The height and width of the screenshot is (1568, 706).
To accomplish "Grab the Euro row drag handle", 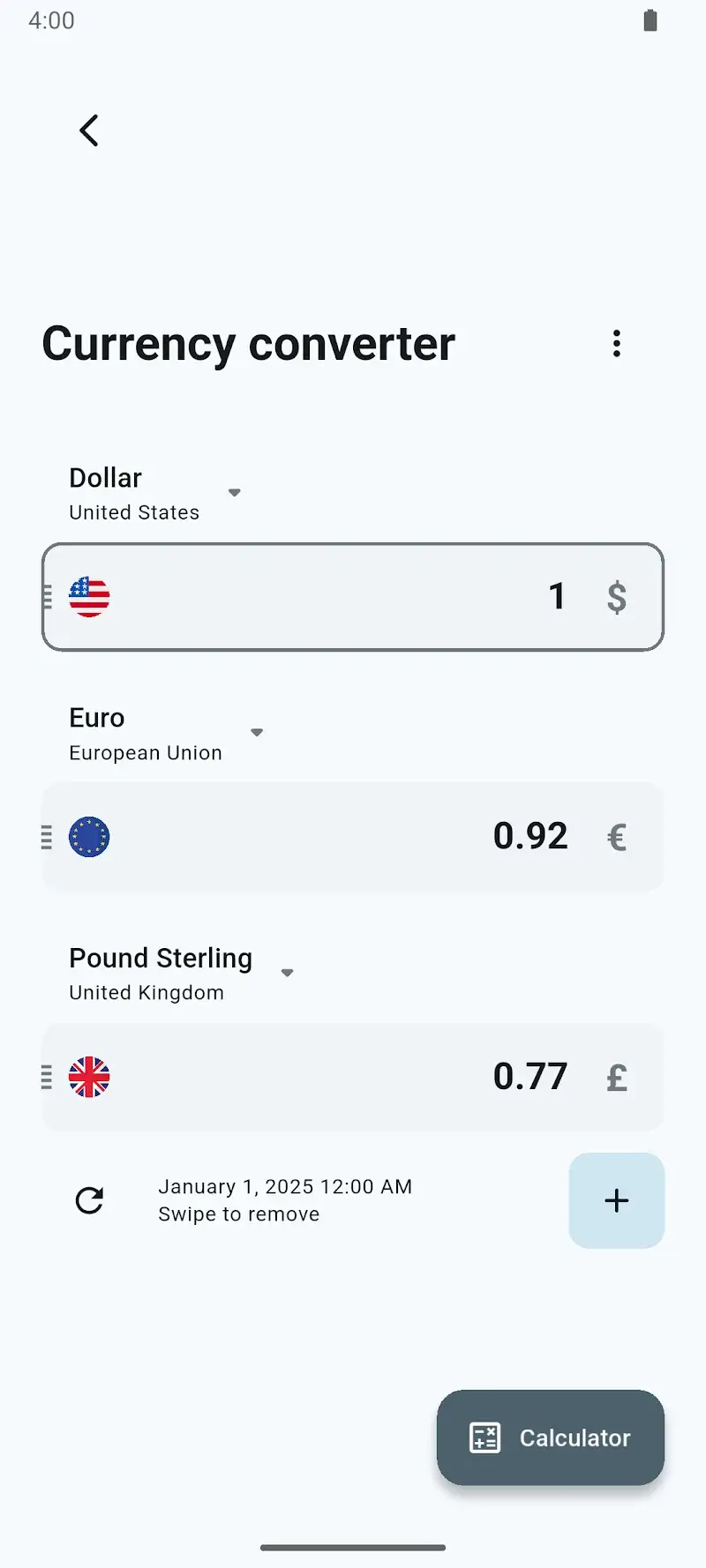I will coord(46,836).
